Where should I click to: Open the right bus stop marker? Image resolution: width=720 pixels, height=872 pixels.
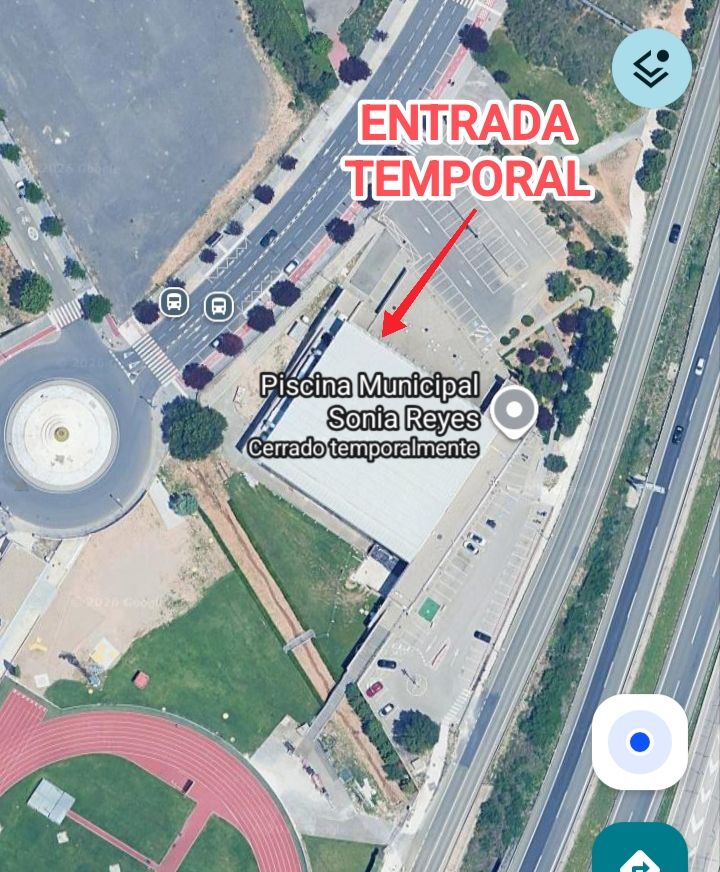[x=219, y=306]
